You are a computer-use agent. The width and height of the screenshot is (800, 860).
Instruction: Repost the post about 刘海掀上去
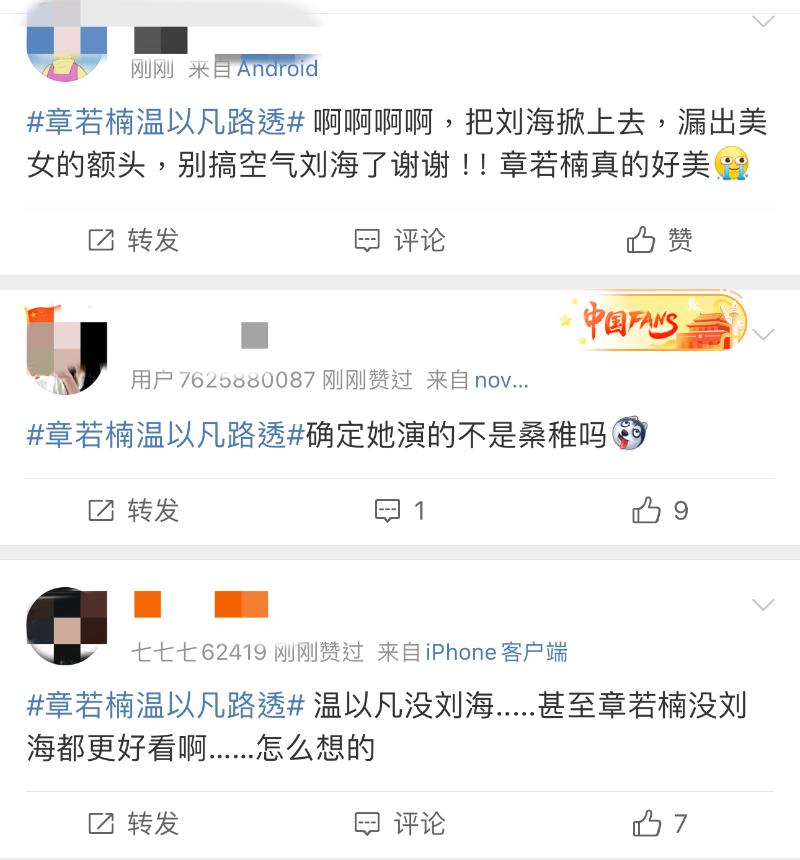click(134, 240)
